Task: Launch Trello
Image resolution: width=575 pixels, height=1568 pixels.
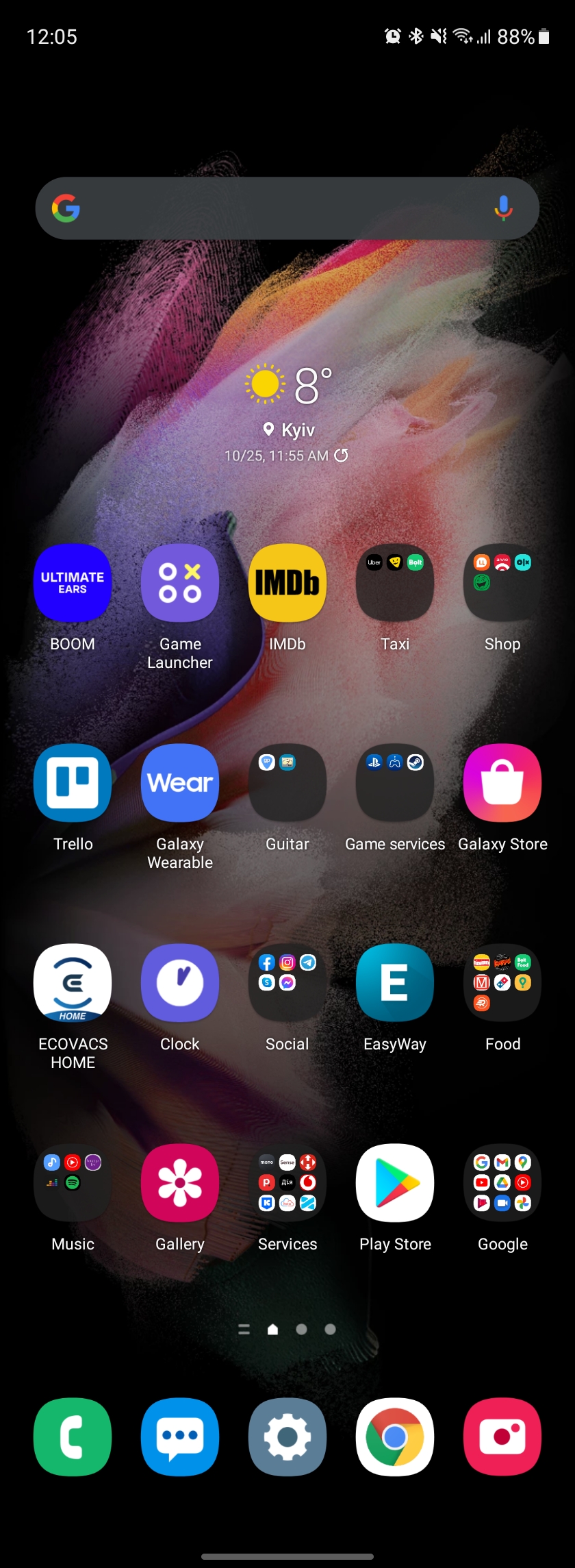Action: tap(73, 783)
